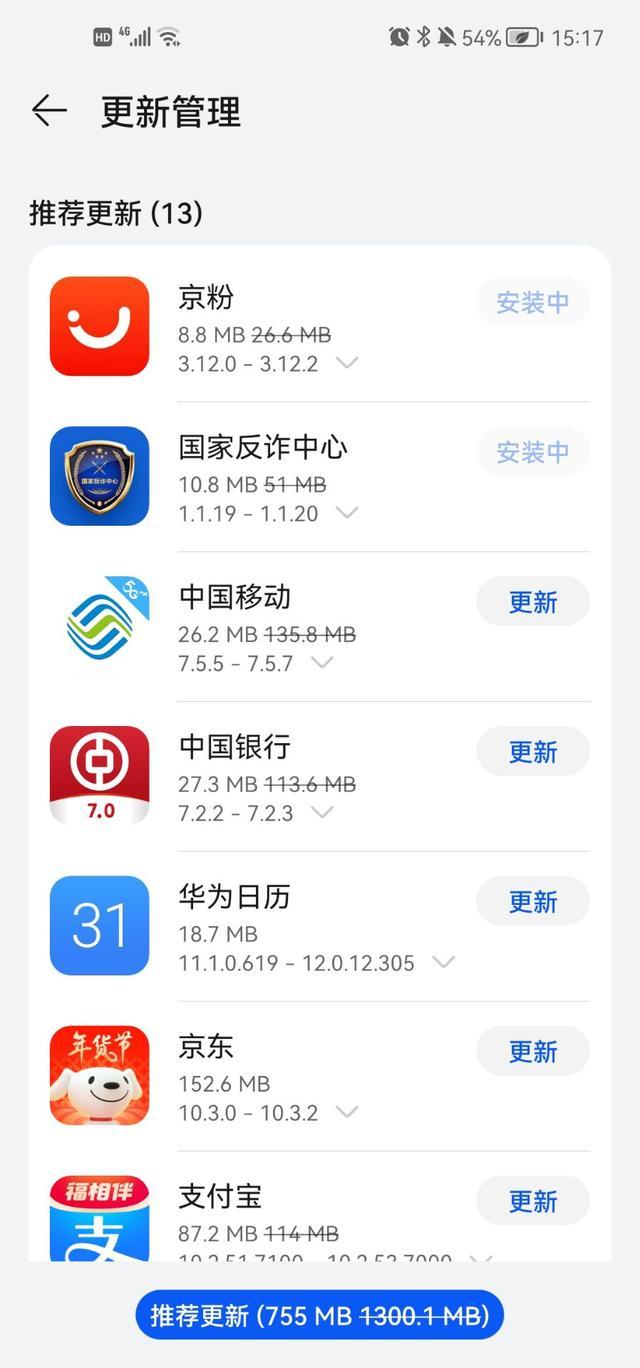This screenshot has height=1368, width=640.
Task: Tap 推荐更新 (755 MB) button
Action: pos(320,1316)
